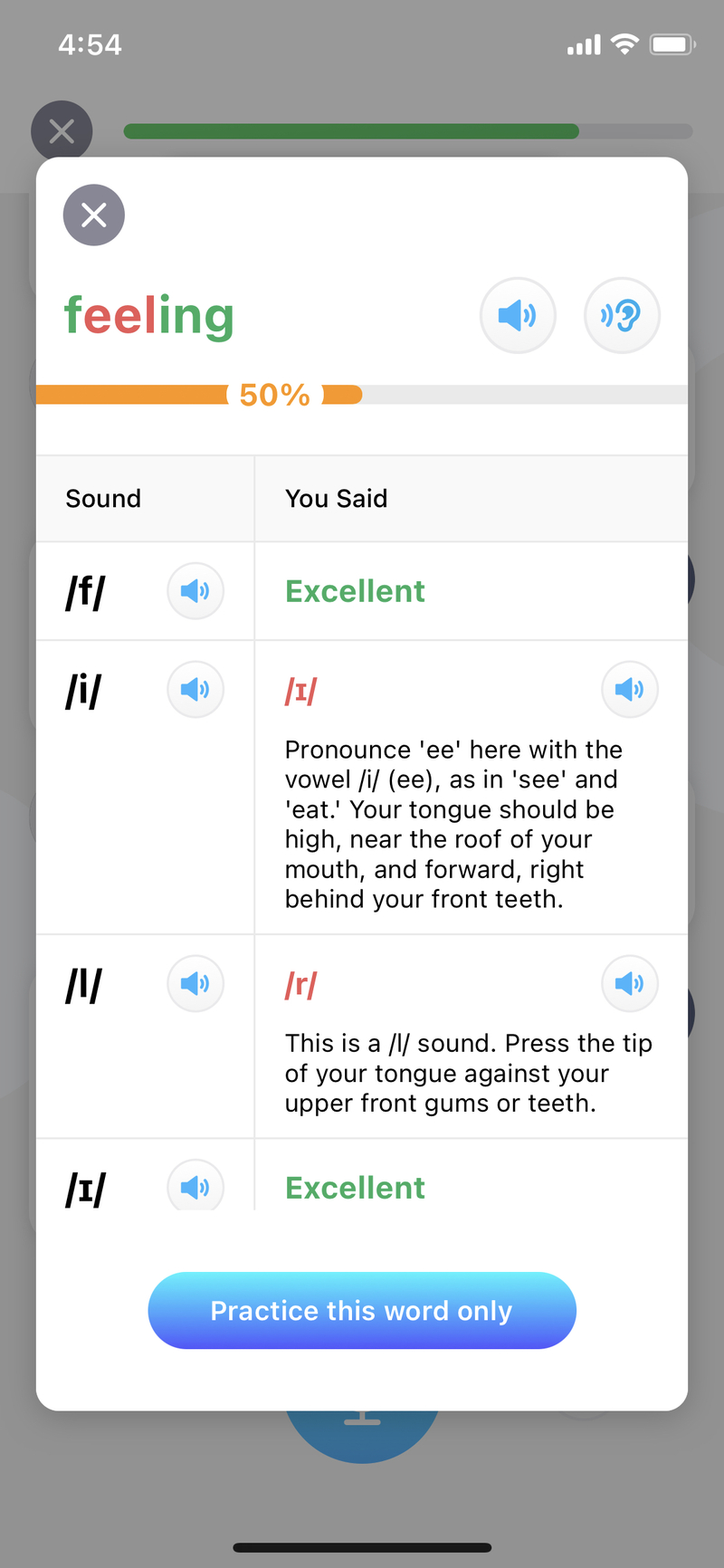Tap the ear listening icon
The width and height of the screenshot is (724, 1568).
622,315
